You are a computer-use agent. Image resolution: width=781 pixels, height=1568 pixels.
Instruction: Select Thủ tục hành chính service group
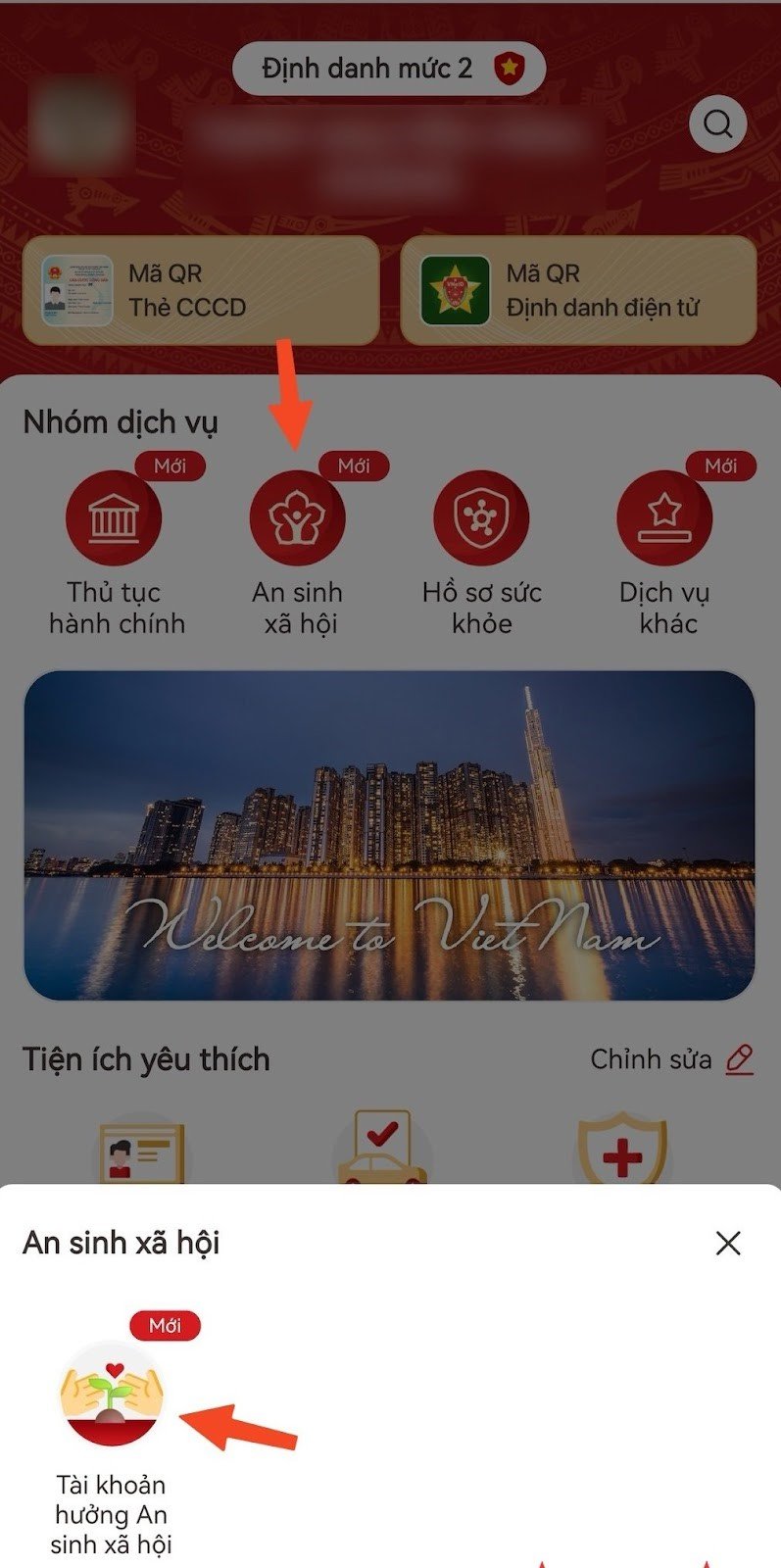point(115,519)
